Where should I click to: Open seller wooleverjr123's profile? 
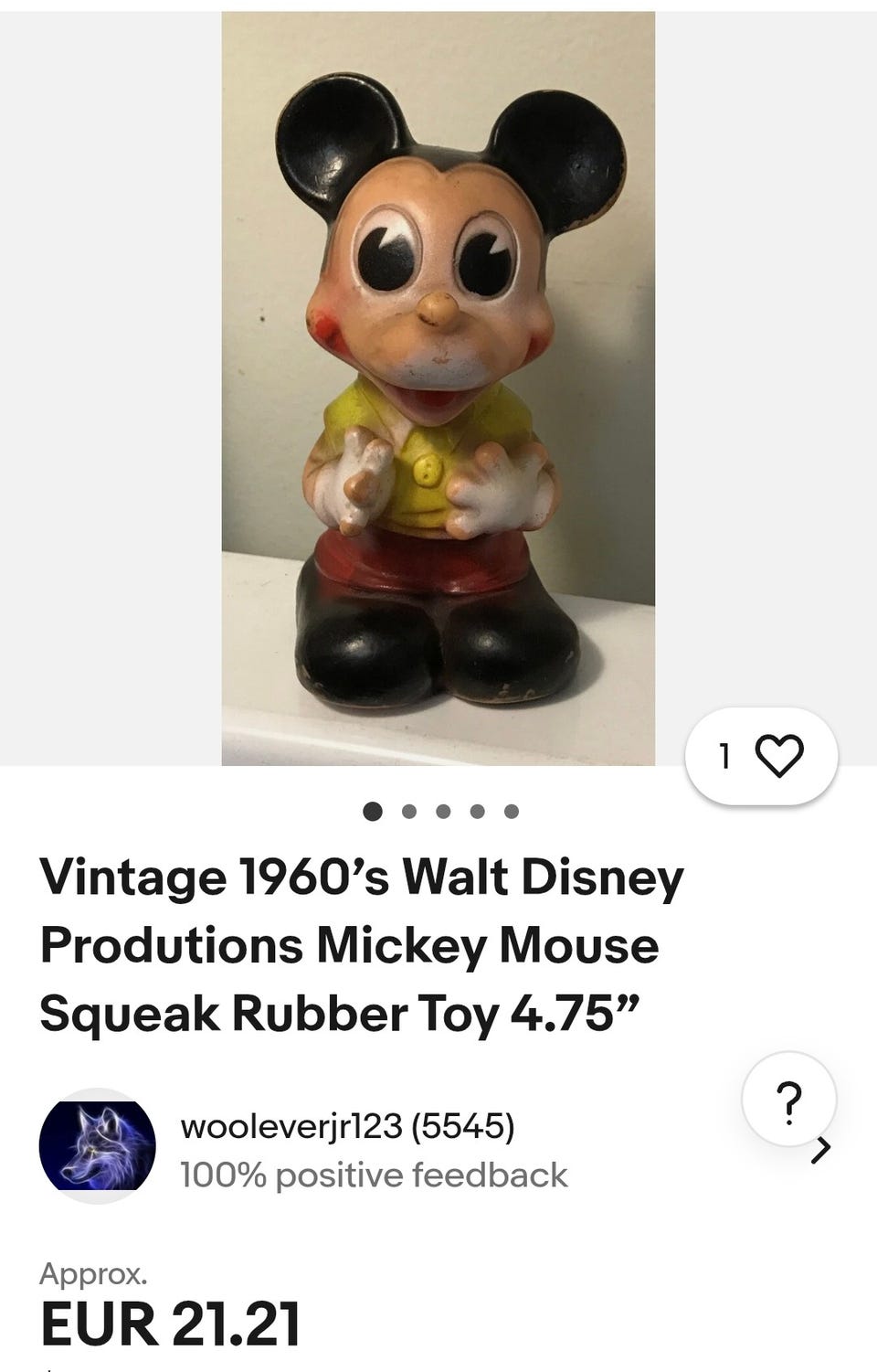pyautogui.click(x=347, y=1126)
